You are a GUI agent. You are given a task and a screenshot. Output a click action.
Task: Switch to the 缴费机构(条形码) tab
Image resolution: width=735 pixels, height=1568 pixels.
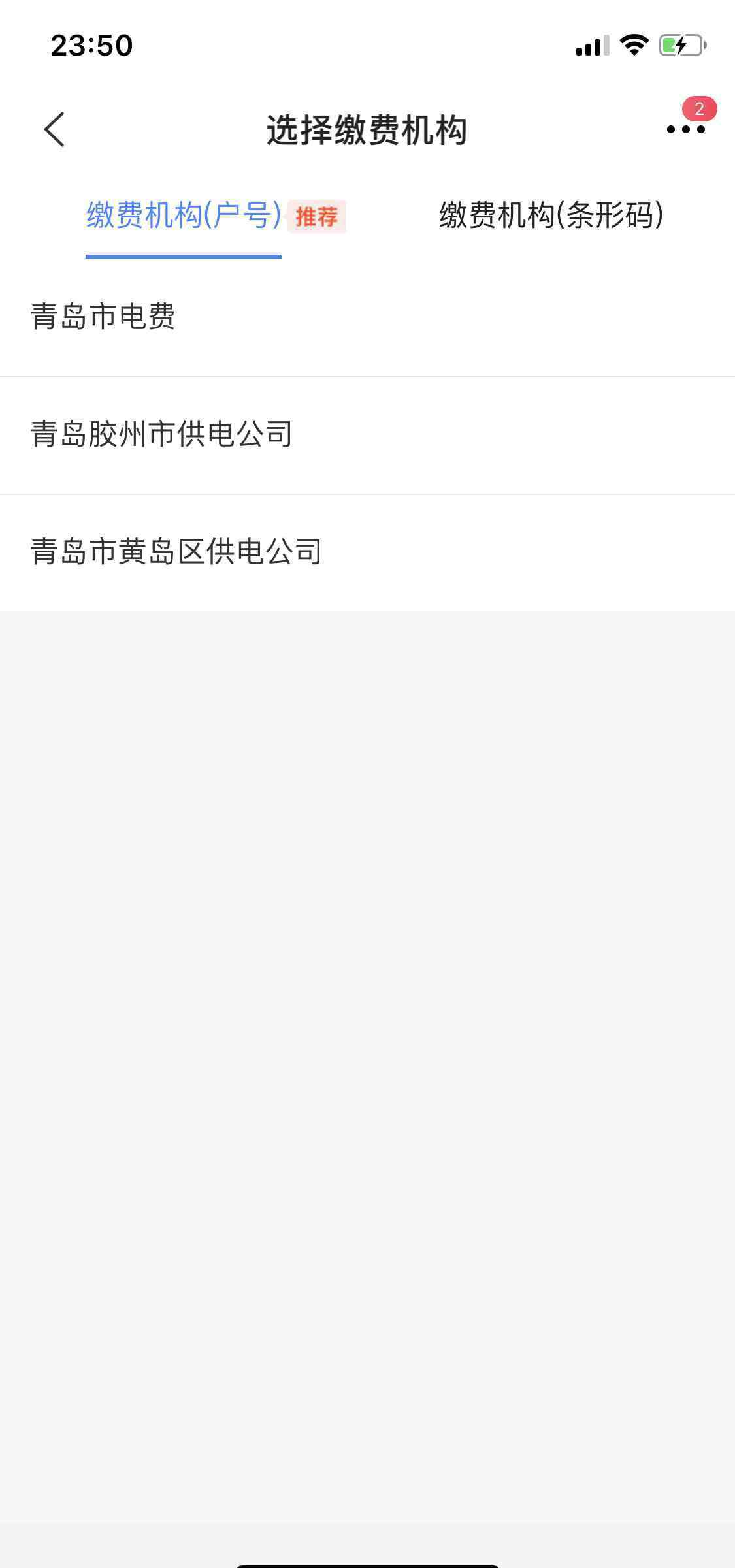click(x=551, y=215)
